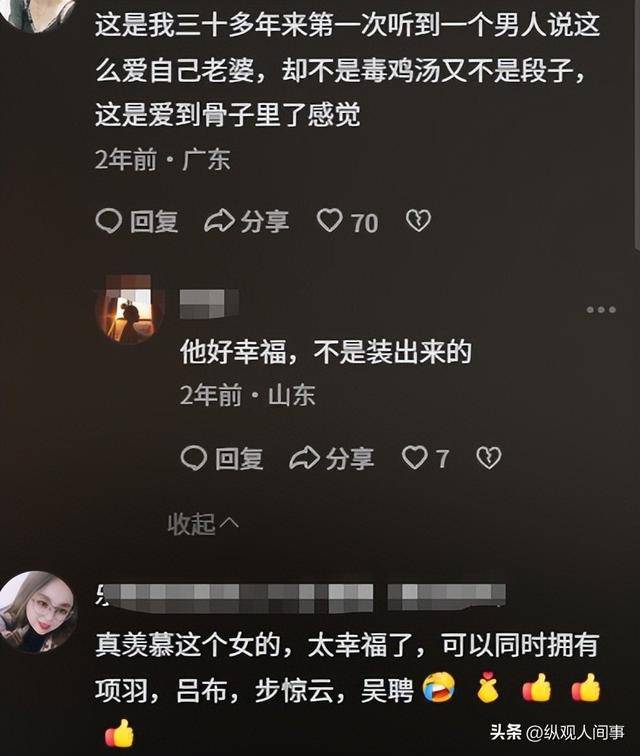Open the overflow menu on the Shandong (山东) reply
The width and height of the screenshot is (640, 756).
click(600, 310)
